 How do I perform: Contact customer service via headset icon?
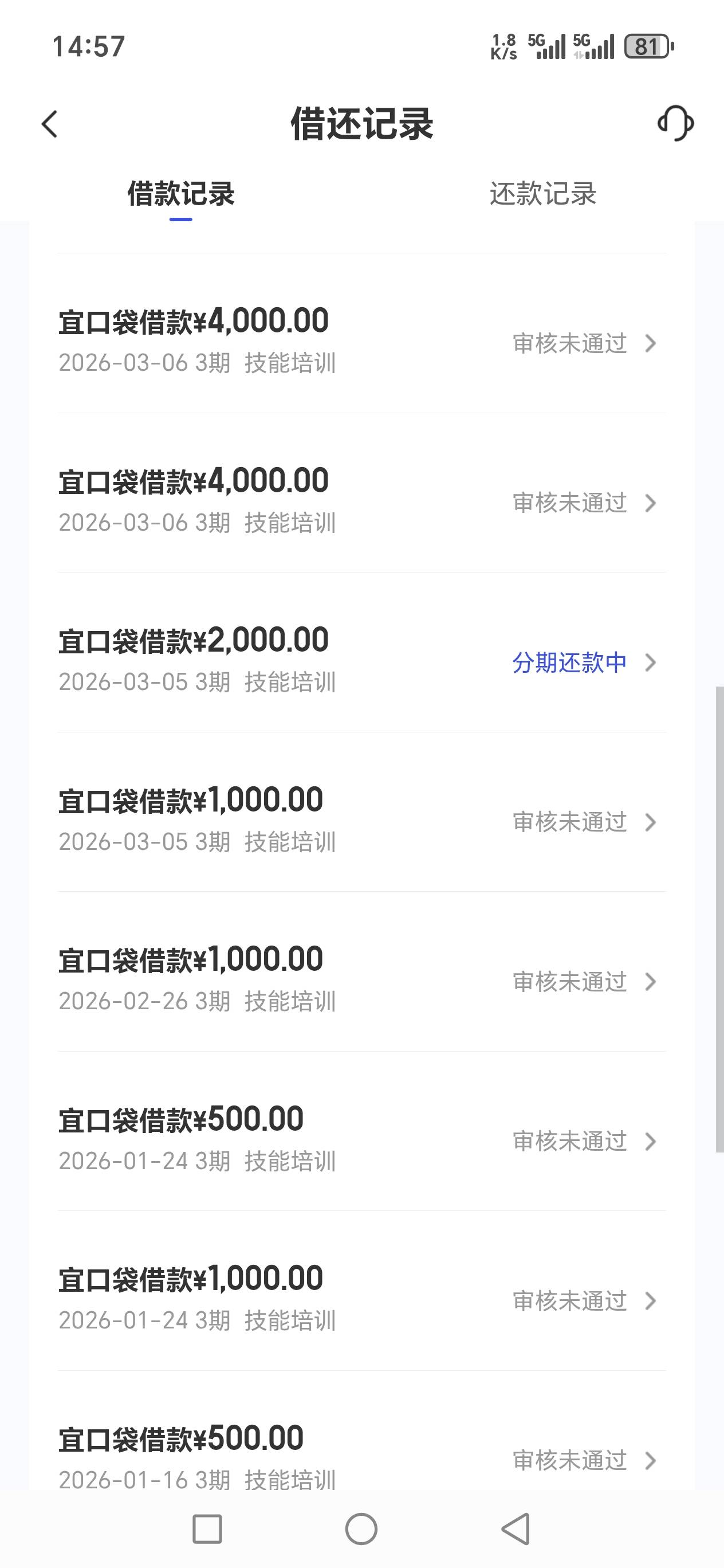pyautogui.click(x=675, y=124)
